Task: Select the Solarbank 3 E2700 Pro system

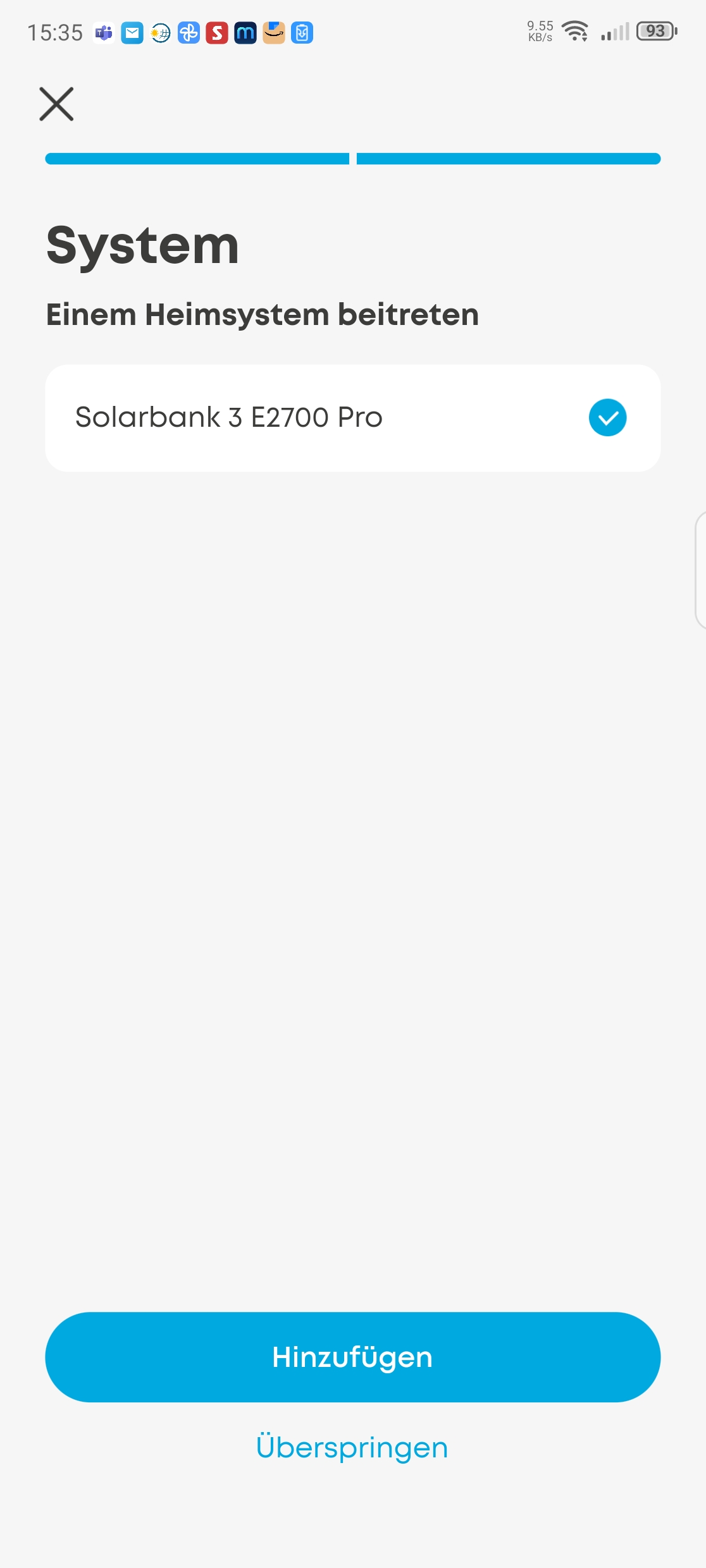Action: (352, 418)
